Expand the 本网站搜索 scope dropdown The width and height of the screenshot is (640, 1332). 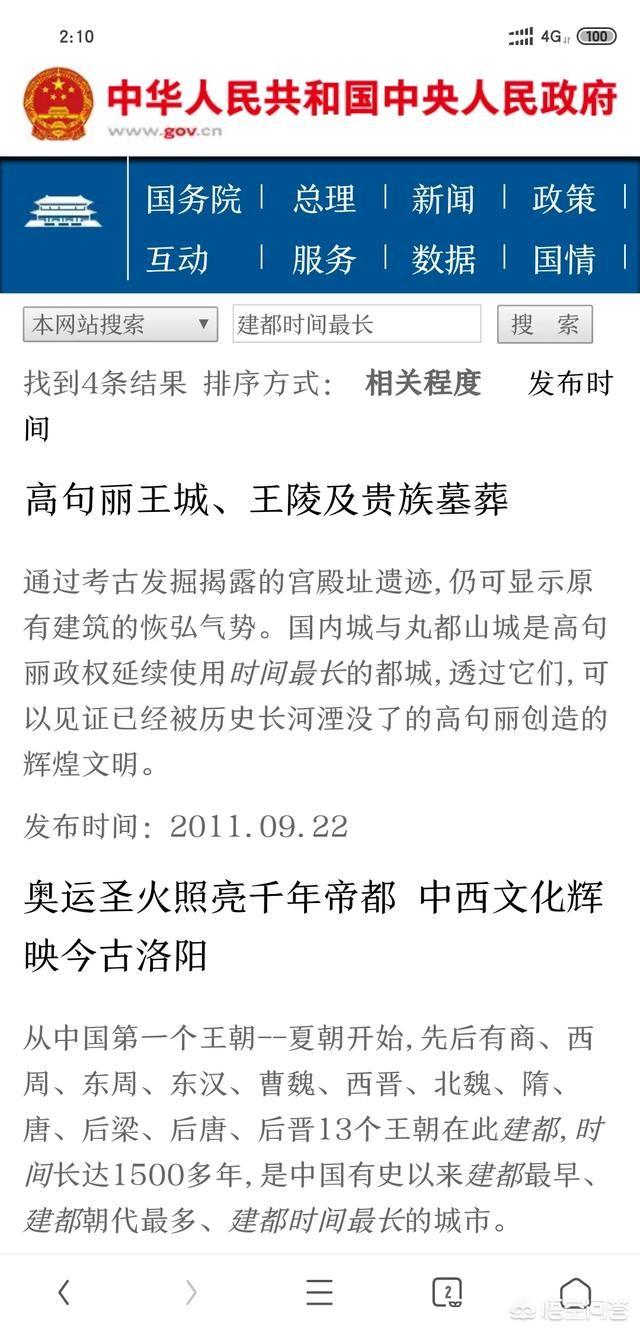120,324
